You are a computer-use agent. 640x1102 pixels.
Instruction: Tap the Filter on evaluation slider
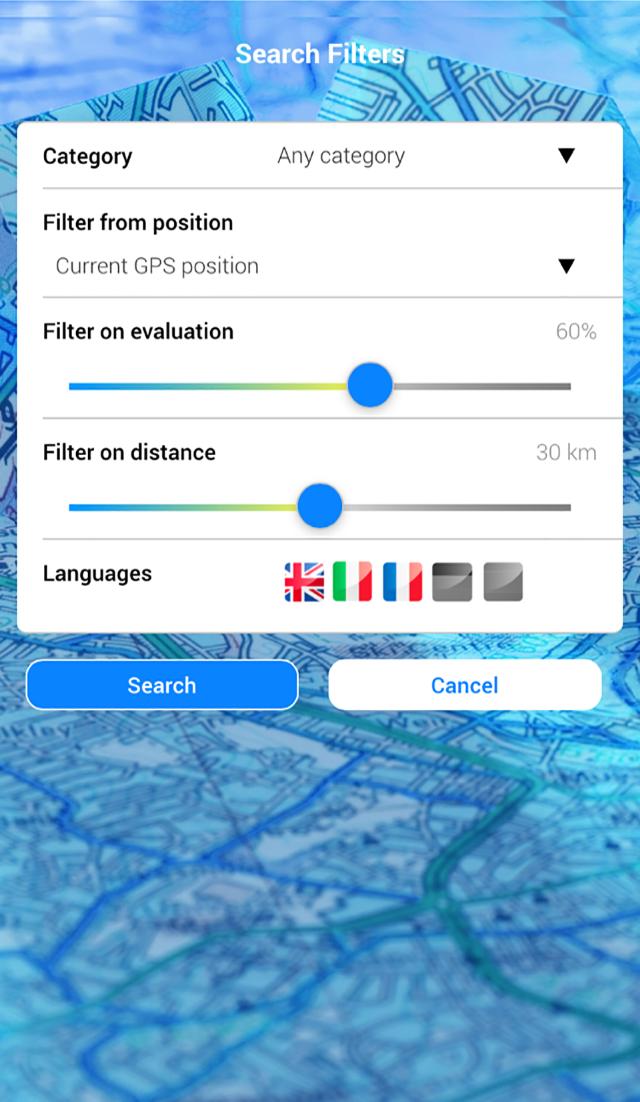point(370,386)
